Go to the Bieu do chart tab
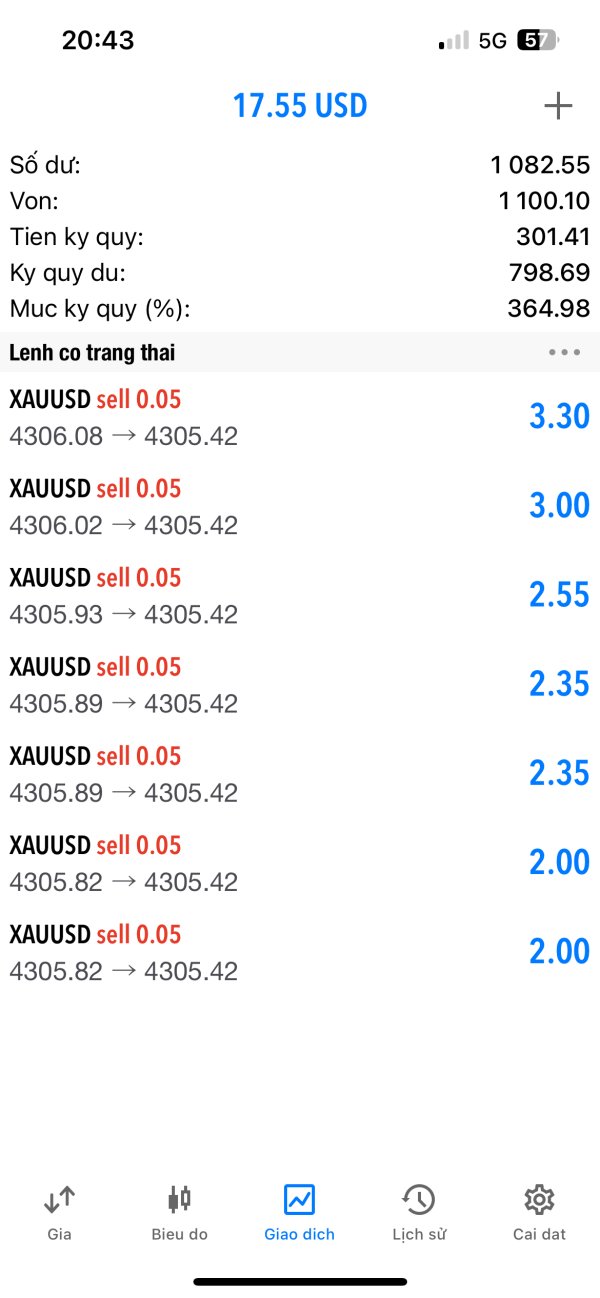600x1298 pixels. pos(180,1211)
